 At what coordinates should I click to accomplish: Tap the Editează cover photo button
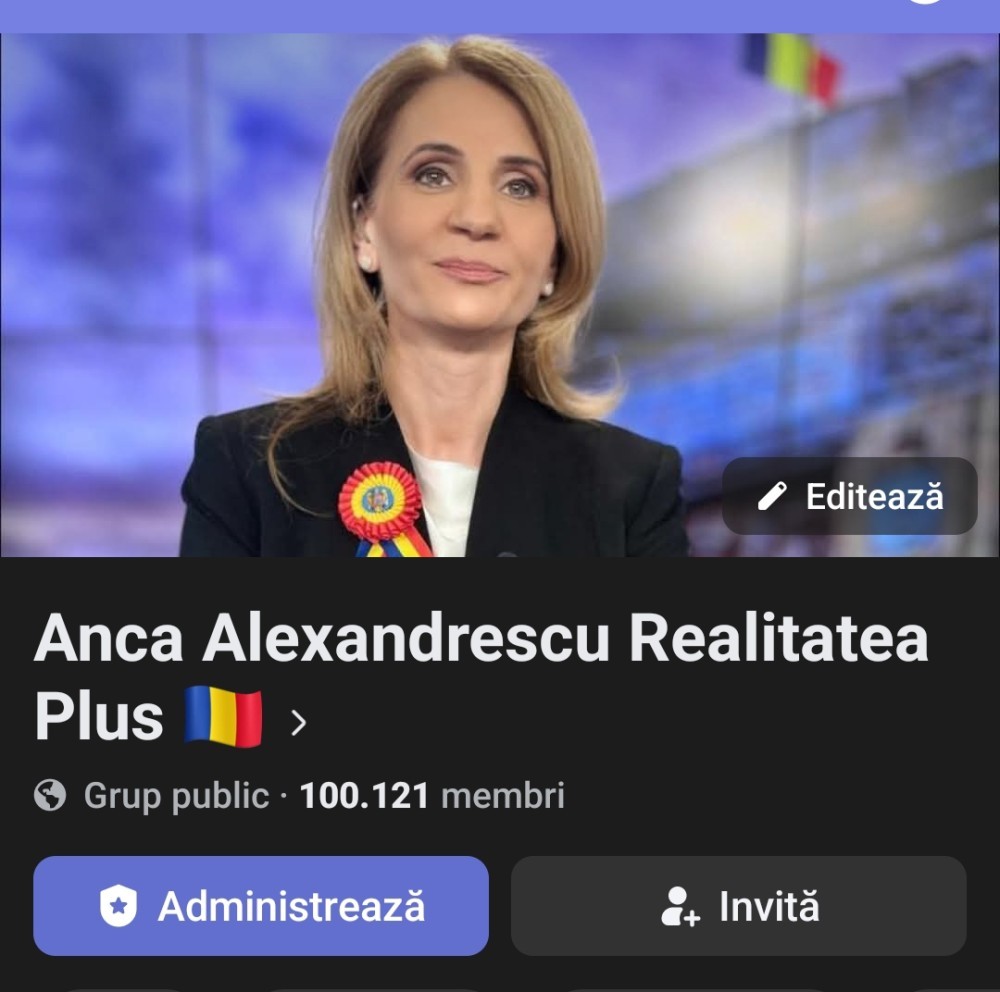(849, 496)
